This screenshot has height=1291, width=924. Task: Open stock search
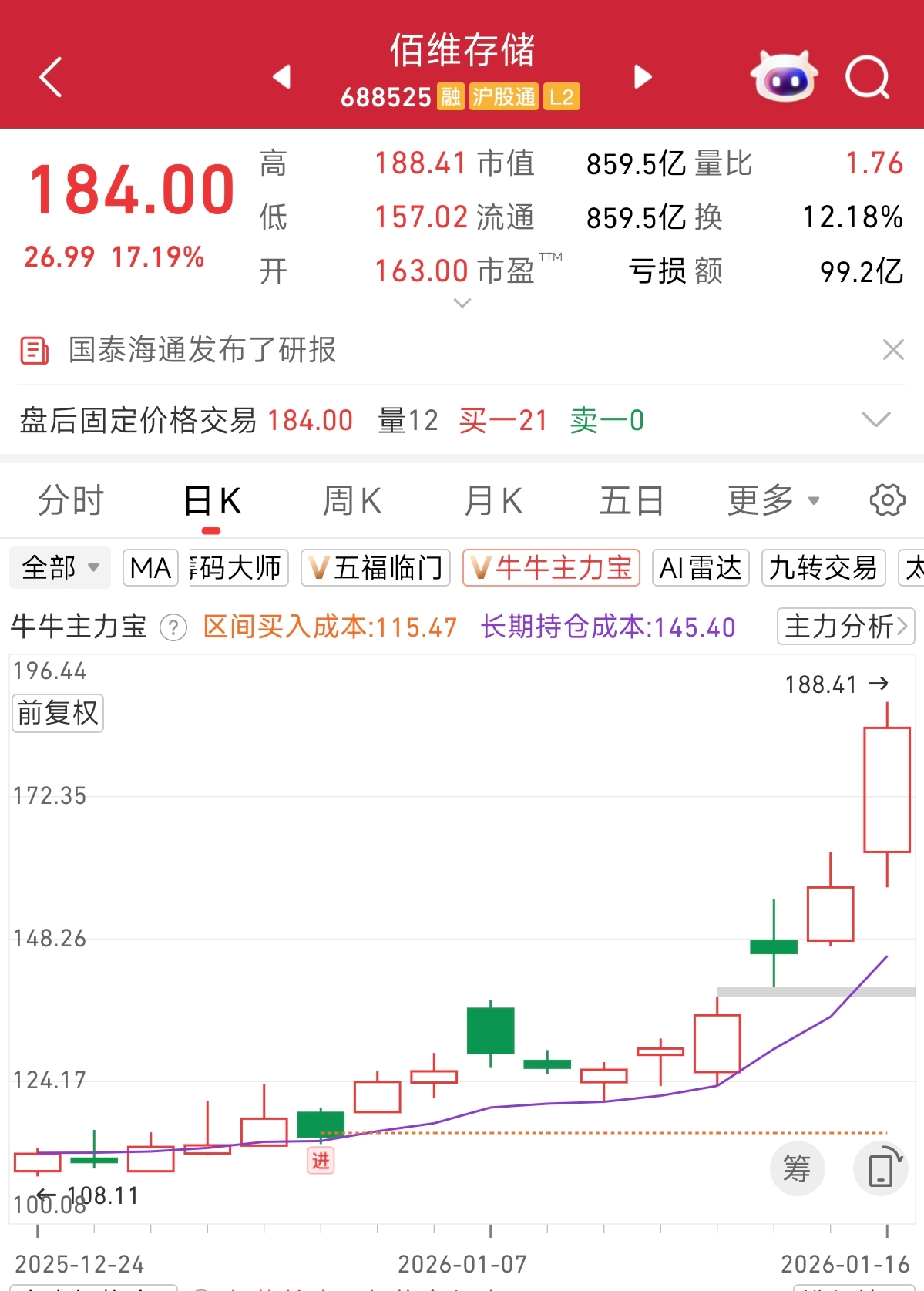[867, 77]
